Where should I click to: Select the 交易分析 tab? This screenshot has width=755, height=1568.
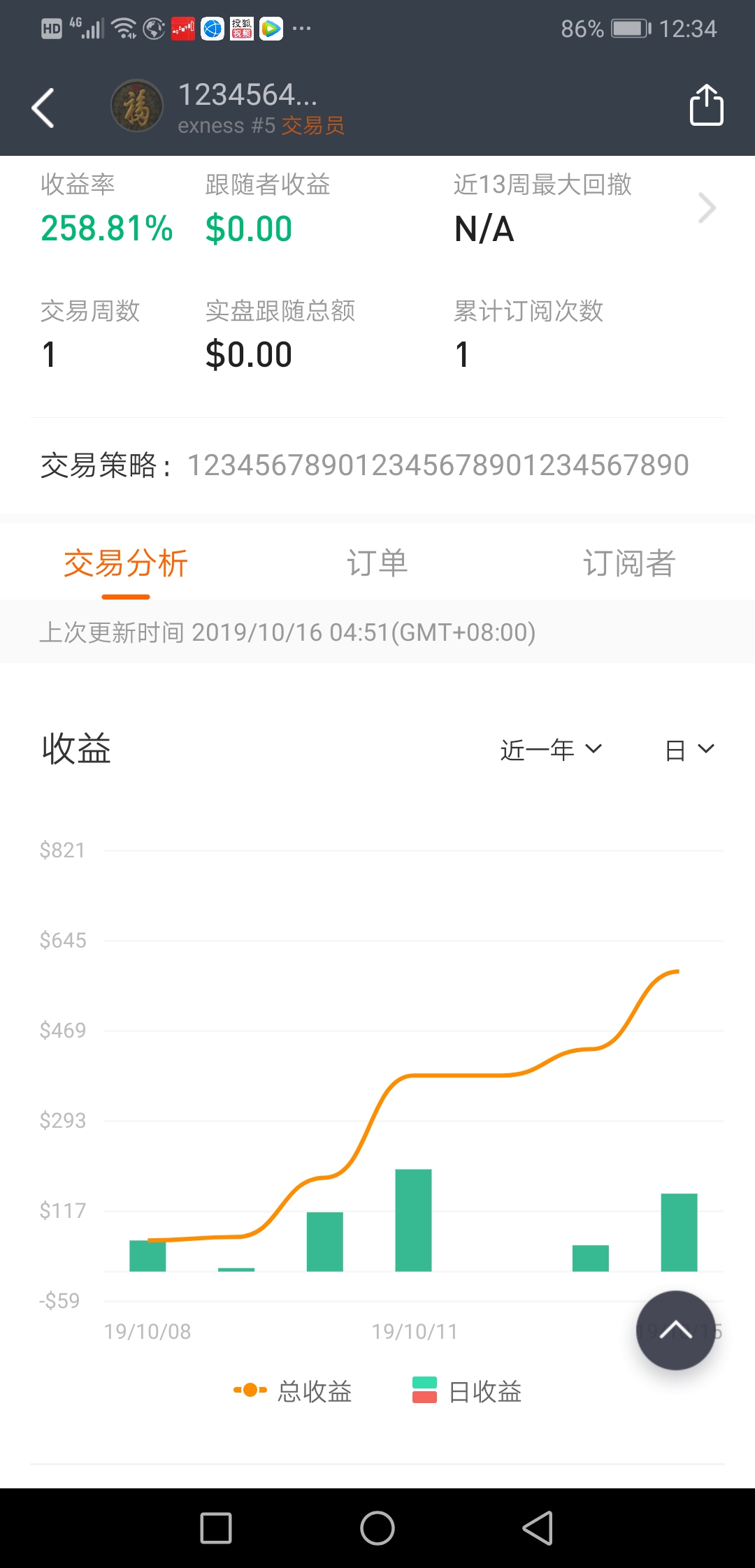tap(126, 563)
